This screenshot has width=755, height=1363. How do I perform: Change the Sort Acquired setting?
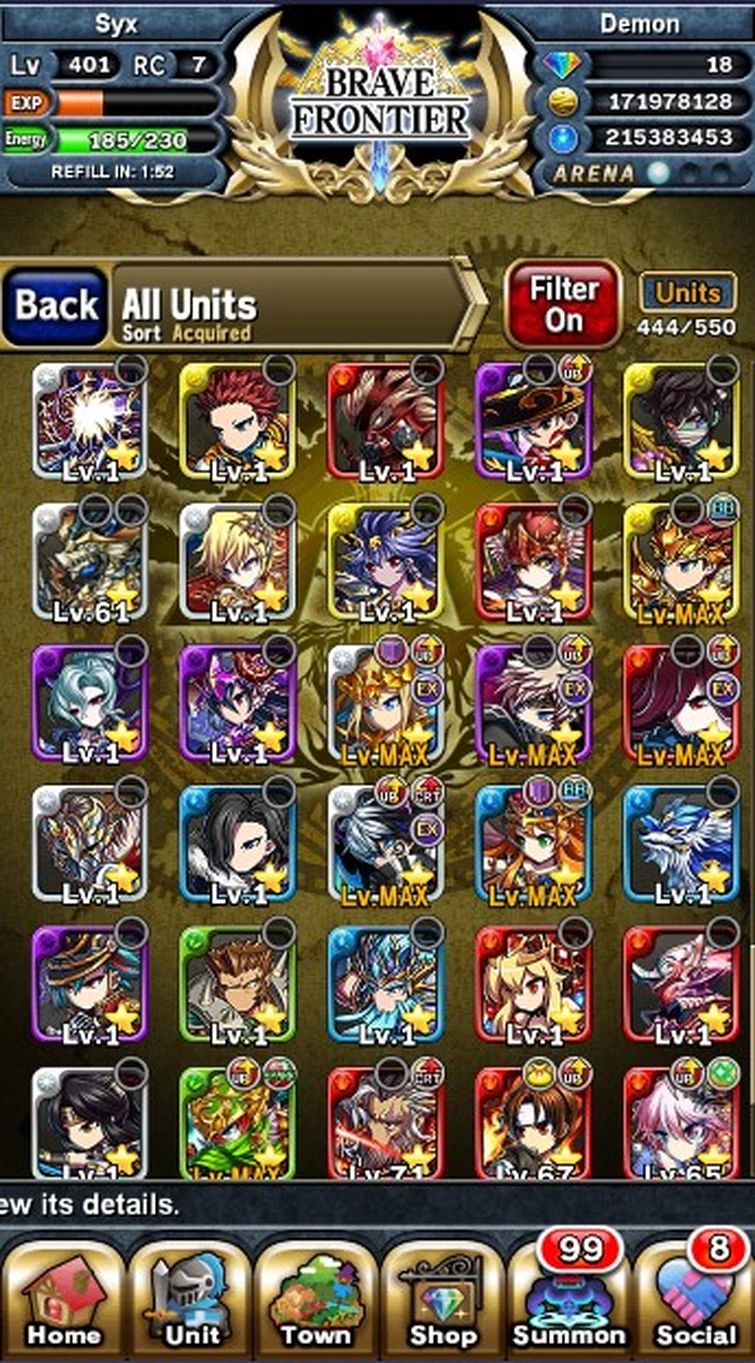tap(187, 334)
